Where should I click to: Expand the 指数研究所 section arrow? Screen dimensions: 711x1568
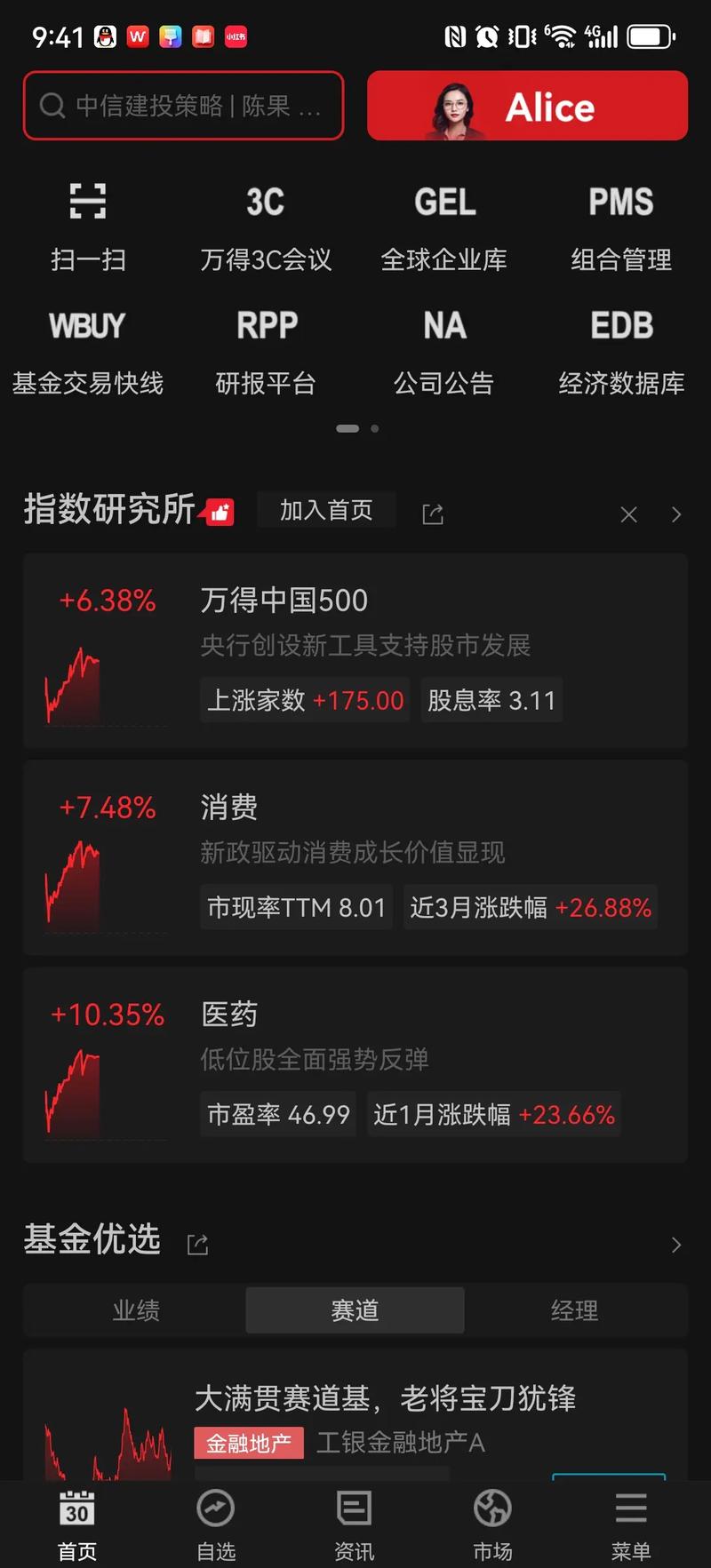675,514
